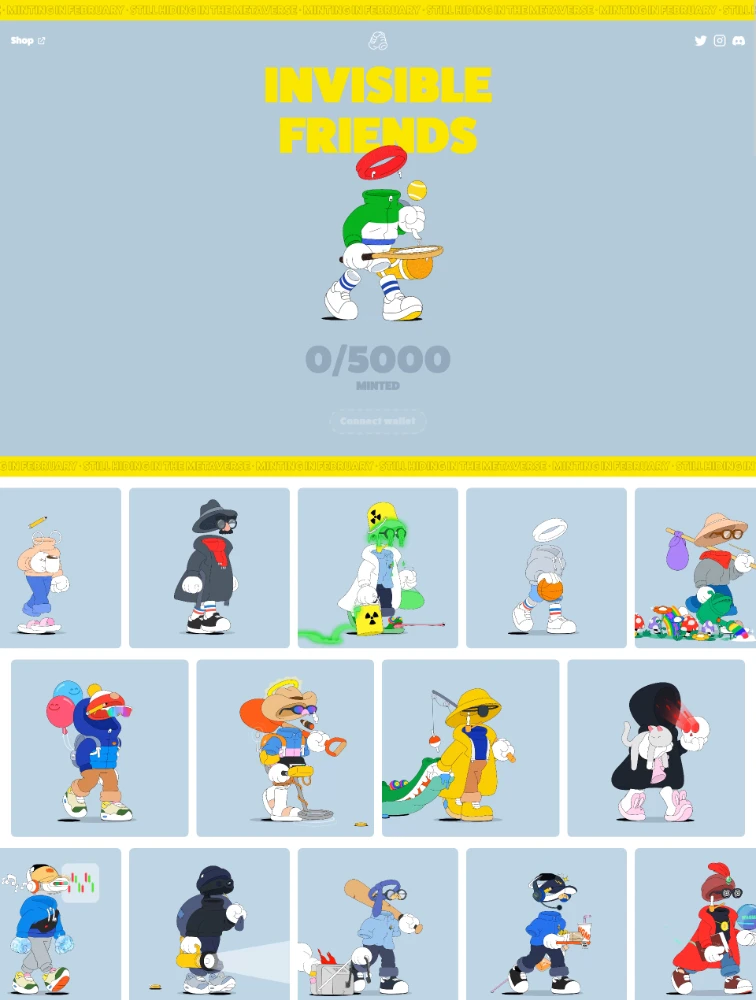This screenshot has height=1000, width=756.
Task: Click the scientist character with radioactive barrel
Action: coord(378,567)
